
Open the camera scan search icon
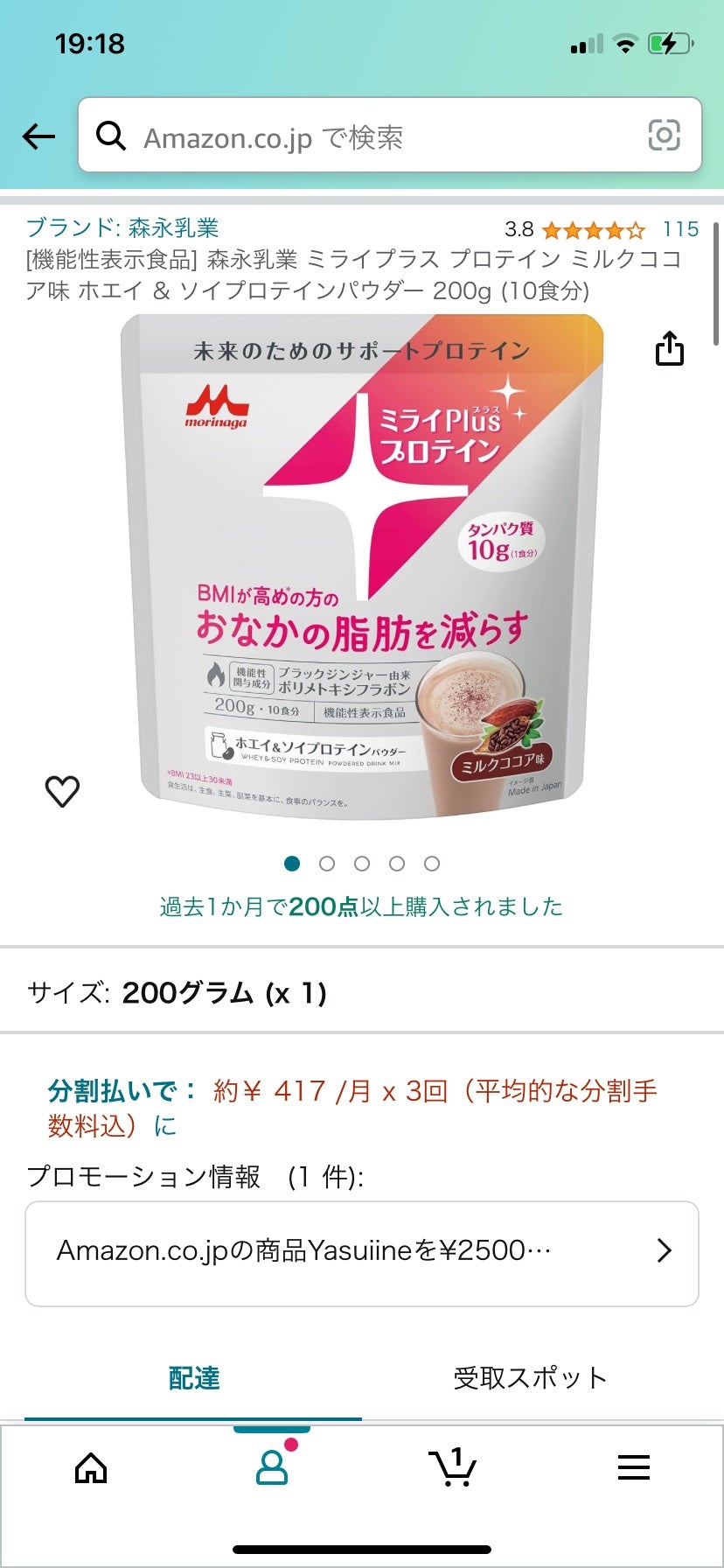[664, 136]
